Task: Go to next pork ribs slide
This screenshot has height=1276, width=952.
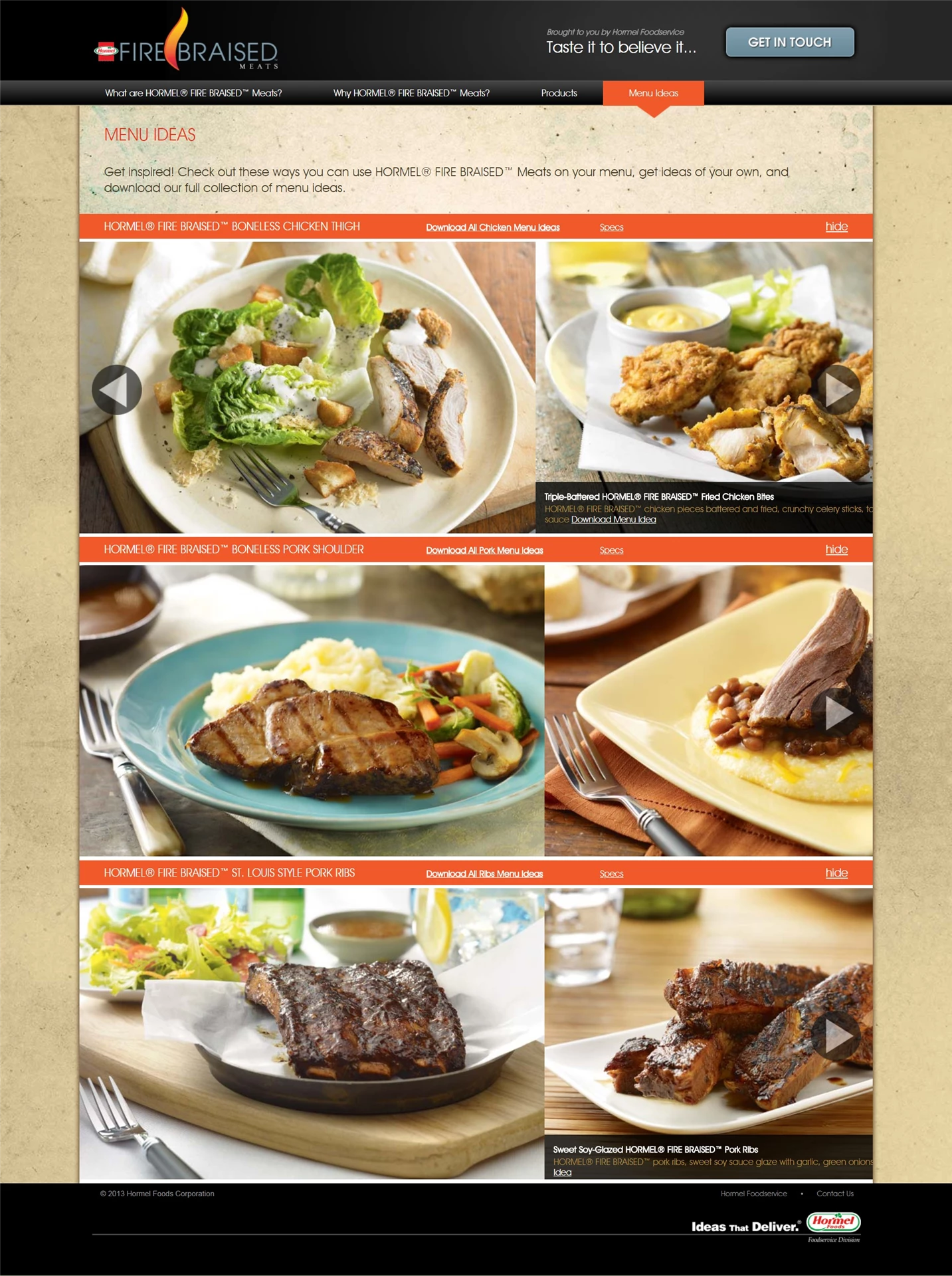Action: [x=837, y=1035]
